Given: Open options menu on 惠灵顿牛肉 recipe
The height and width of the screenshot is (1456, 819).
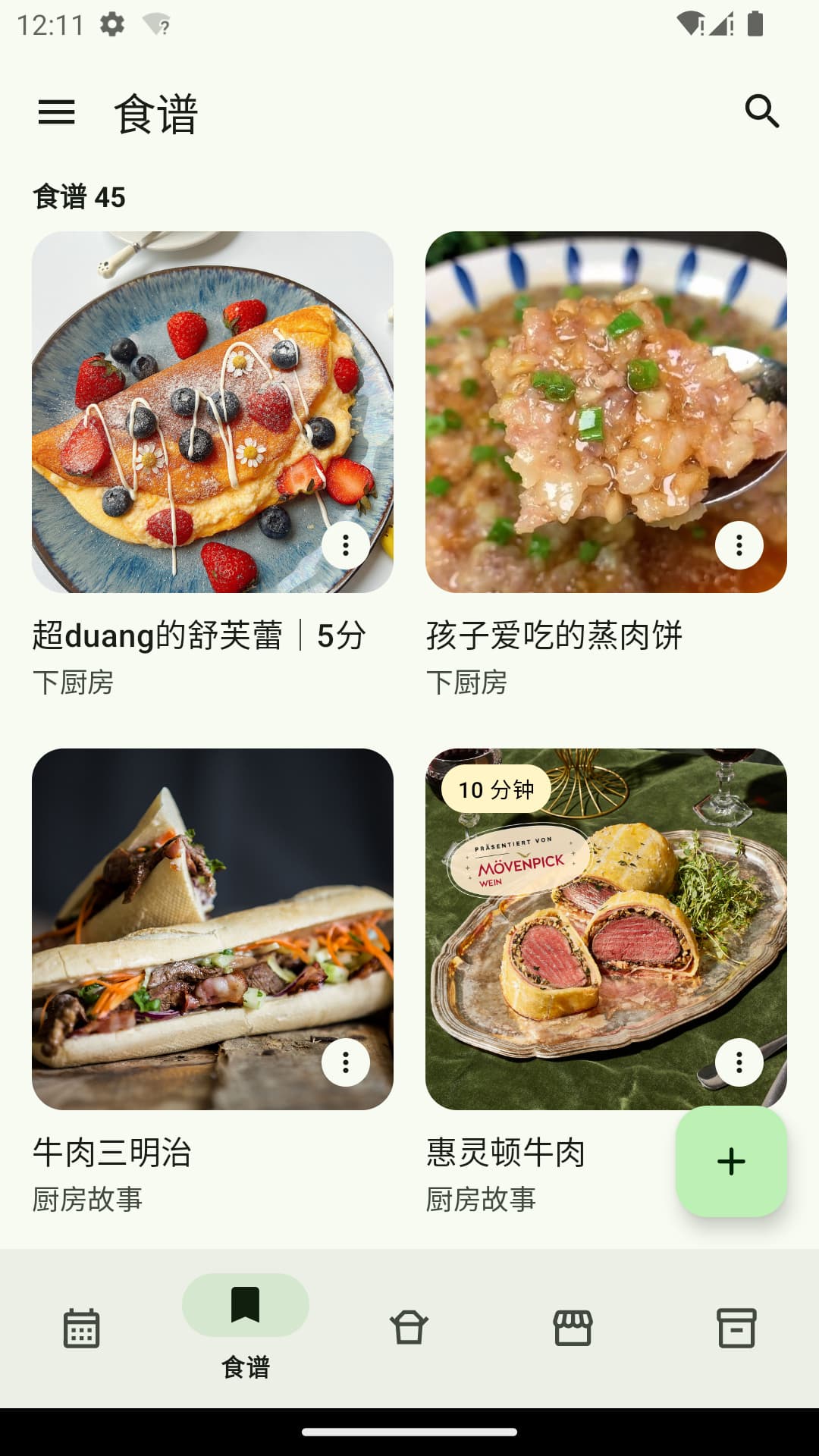Looking at the screenshot, I should click(x=738, y=1062).
